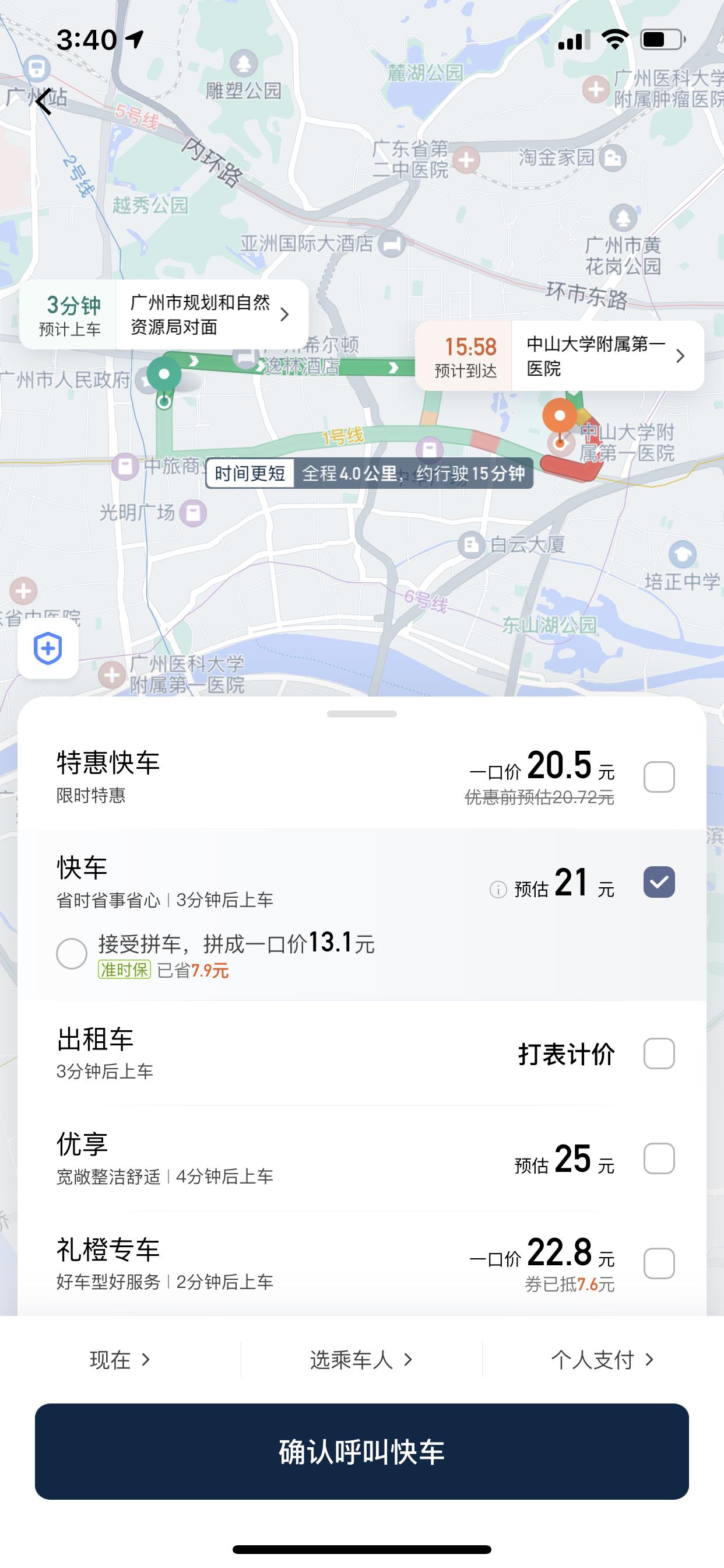Tick the 礼橙专车 checkbox
The height and width of the screenshot is (1568, 724).
(x=659, y=1263)
